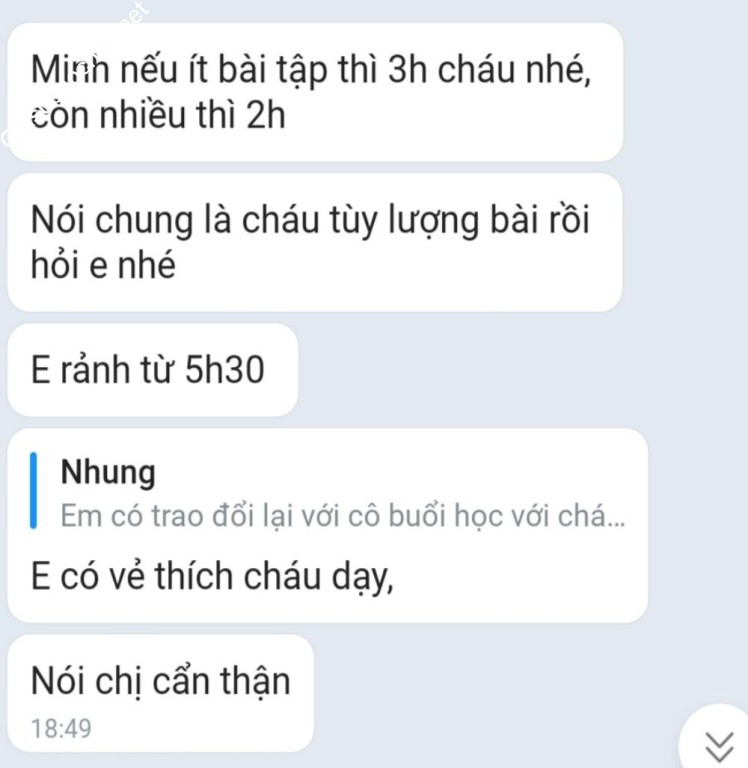
Task: Jump to the latest message with down arrow
Action: point(718,744)
